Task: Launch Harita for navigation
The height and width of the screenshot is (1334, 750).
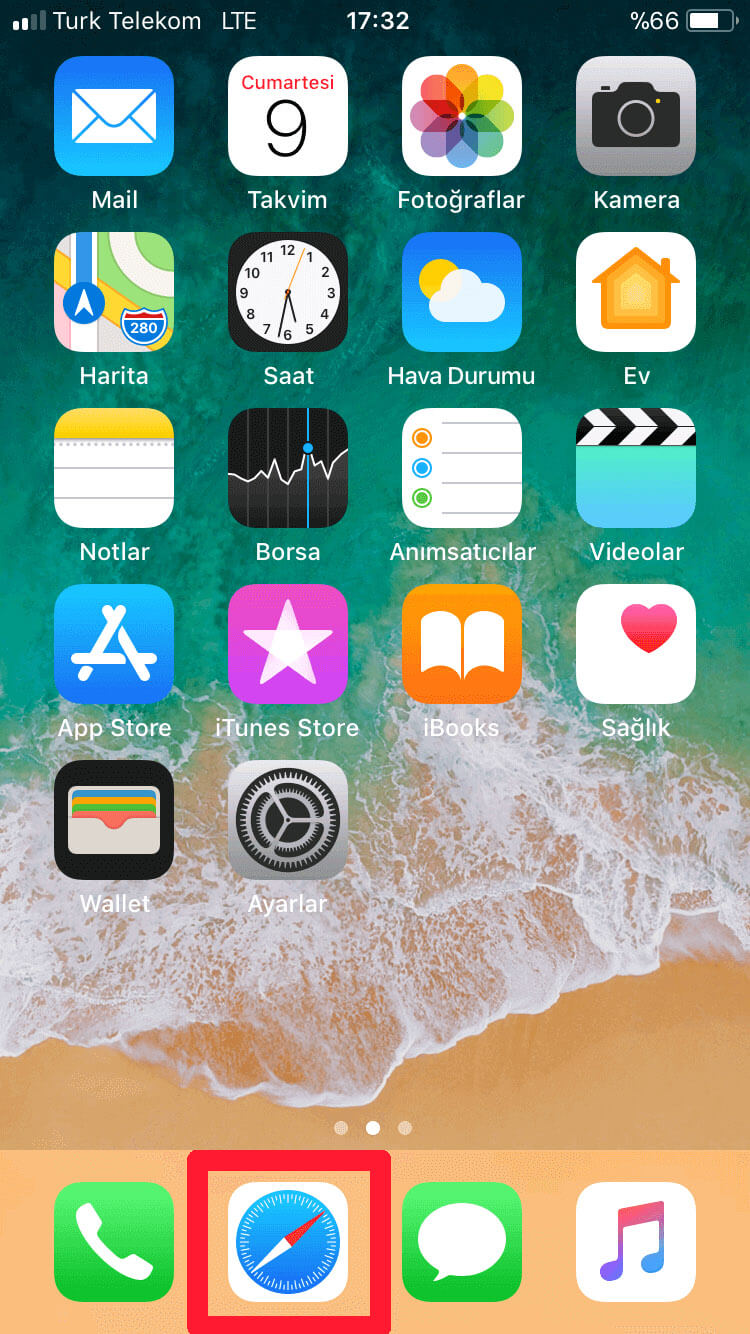Action: point(114,291)
